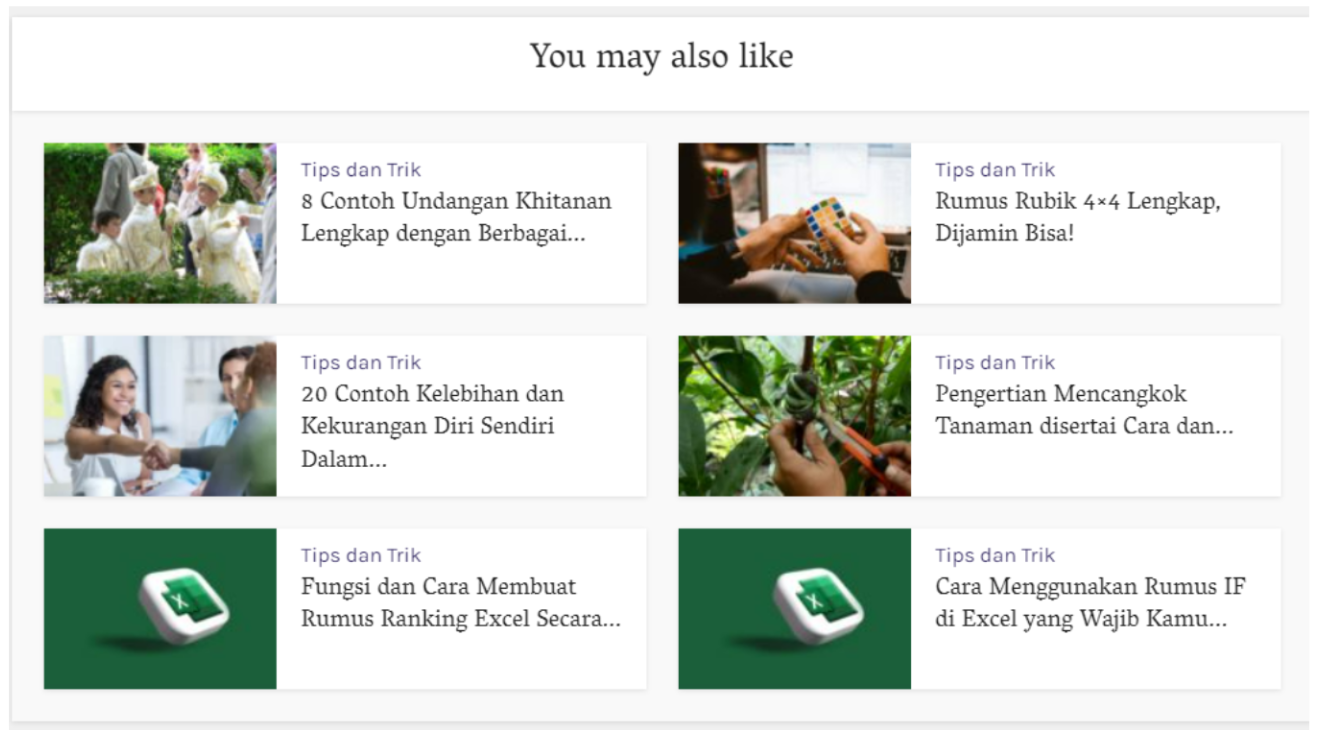Open the 8 Contoh Undangan Khitanan article
The image size is (1318, 730).
[456, 217]
